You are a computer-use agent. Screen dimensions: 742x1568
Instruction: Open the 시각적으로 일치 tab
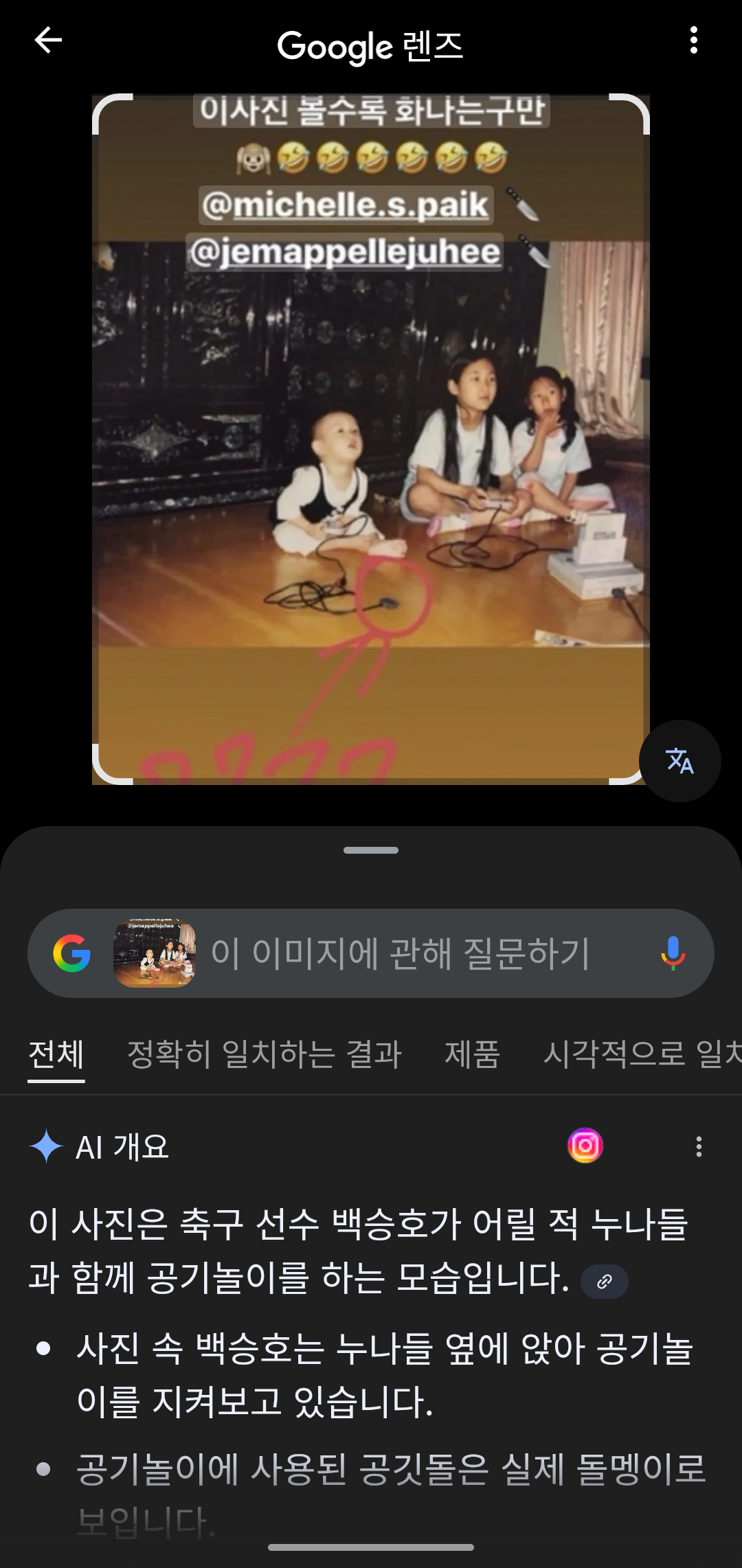click(642, 1054)
